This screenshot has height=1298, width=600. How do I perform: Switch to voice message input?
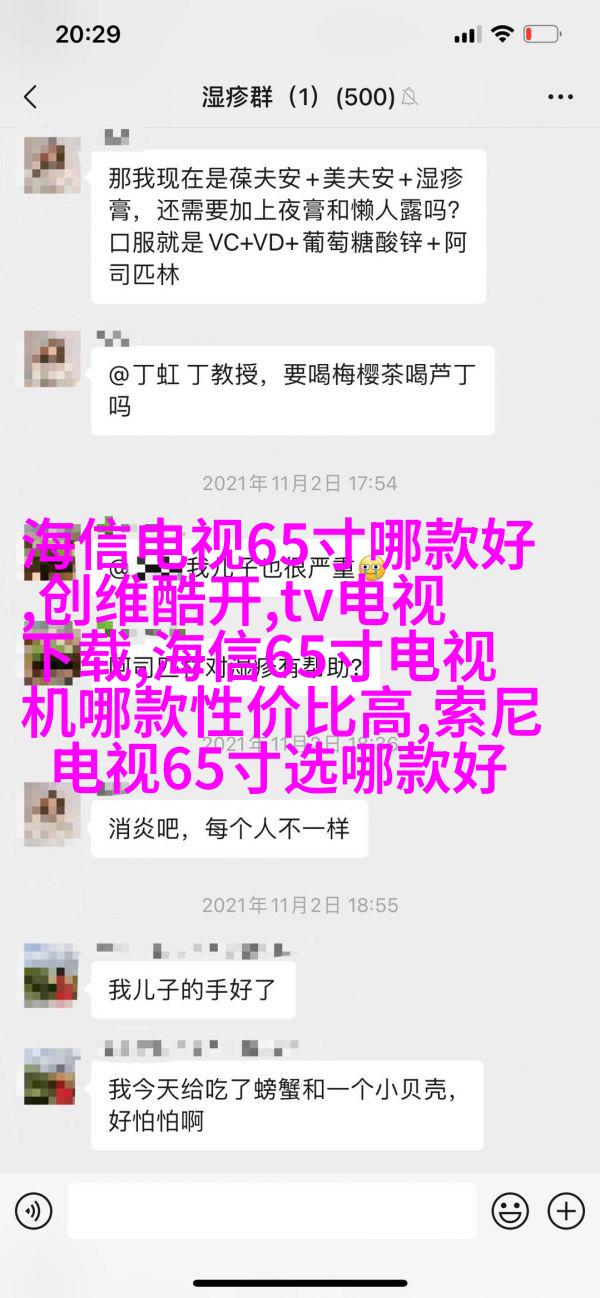point(33,1212)
